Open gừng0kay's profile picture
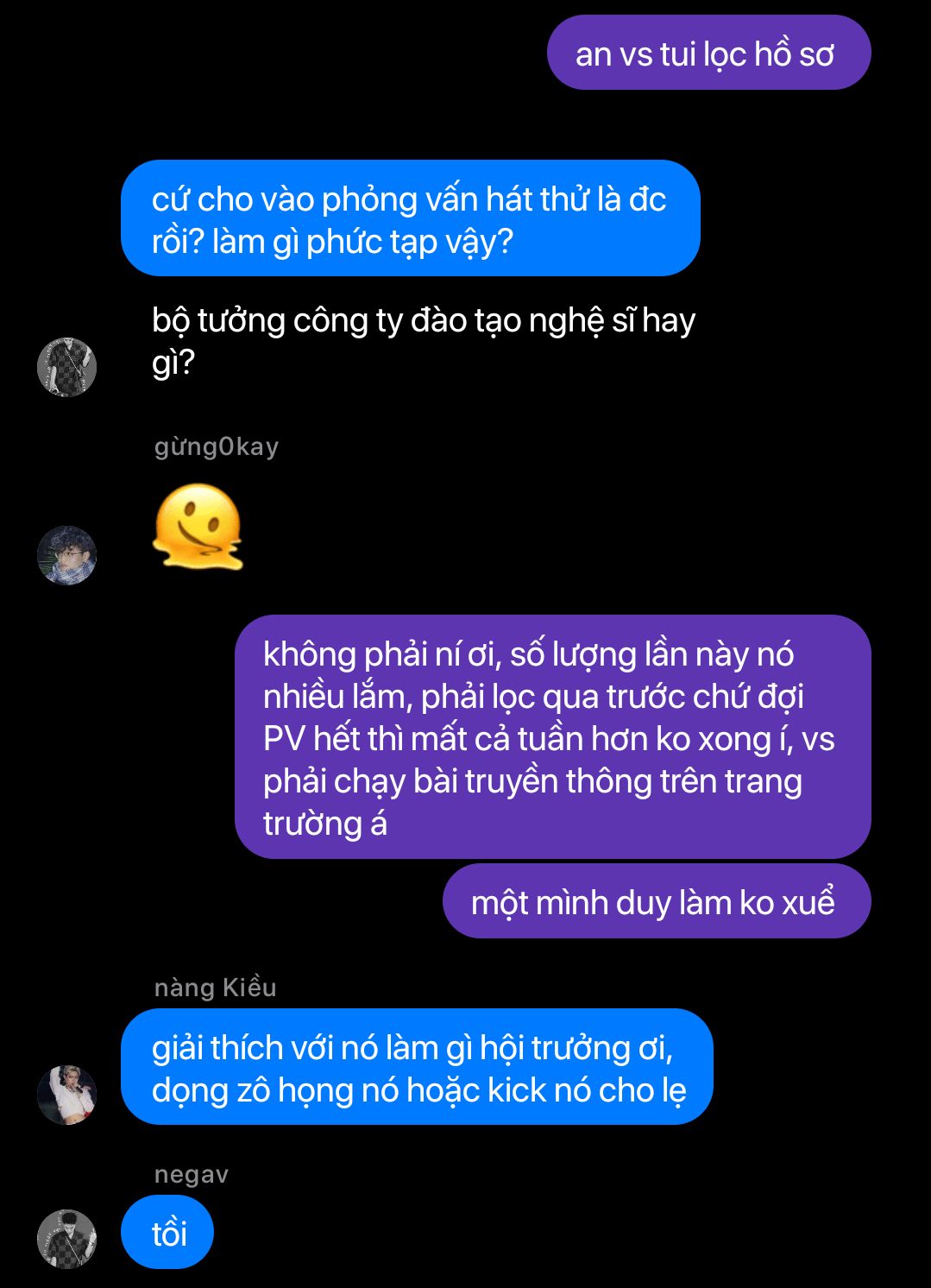This screenshot has width=931, height=1288. [x=66, y=555]
